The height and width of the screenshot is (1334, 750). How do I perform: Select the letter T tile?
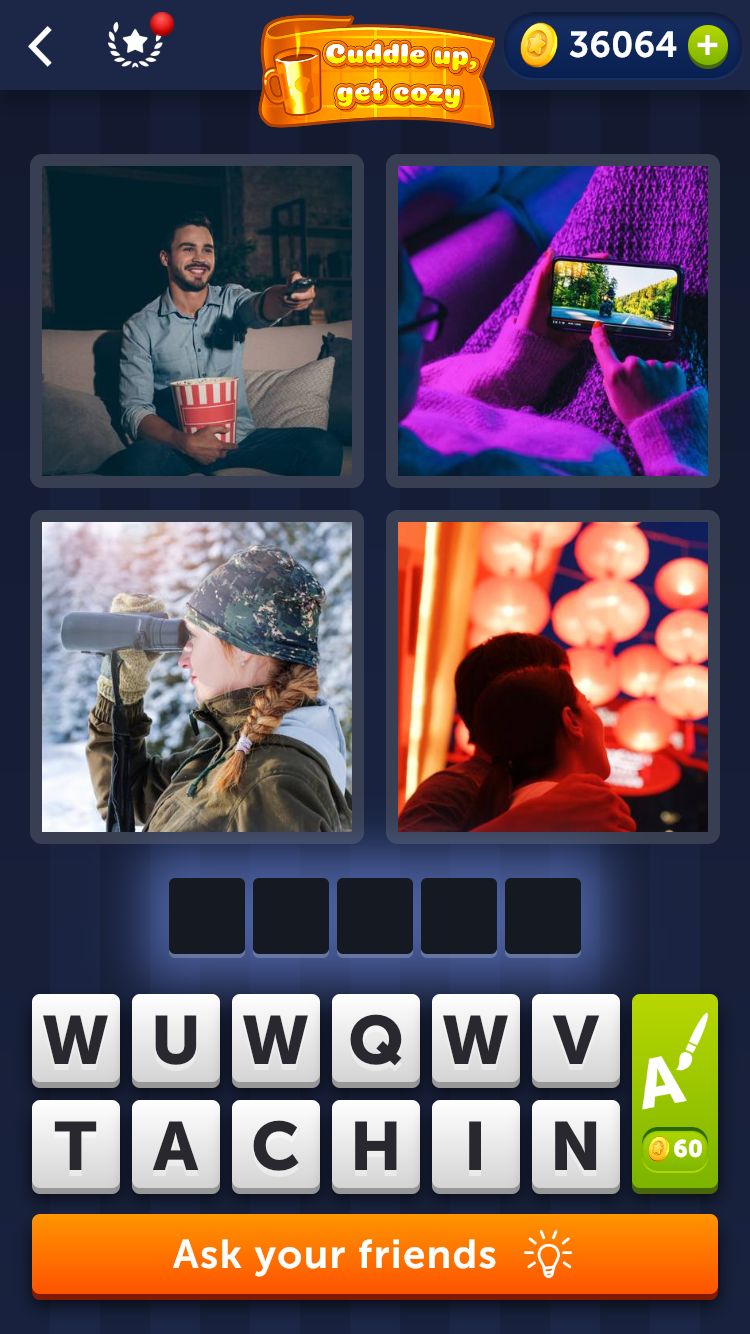click(76, 1145)
